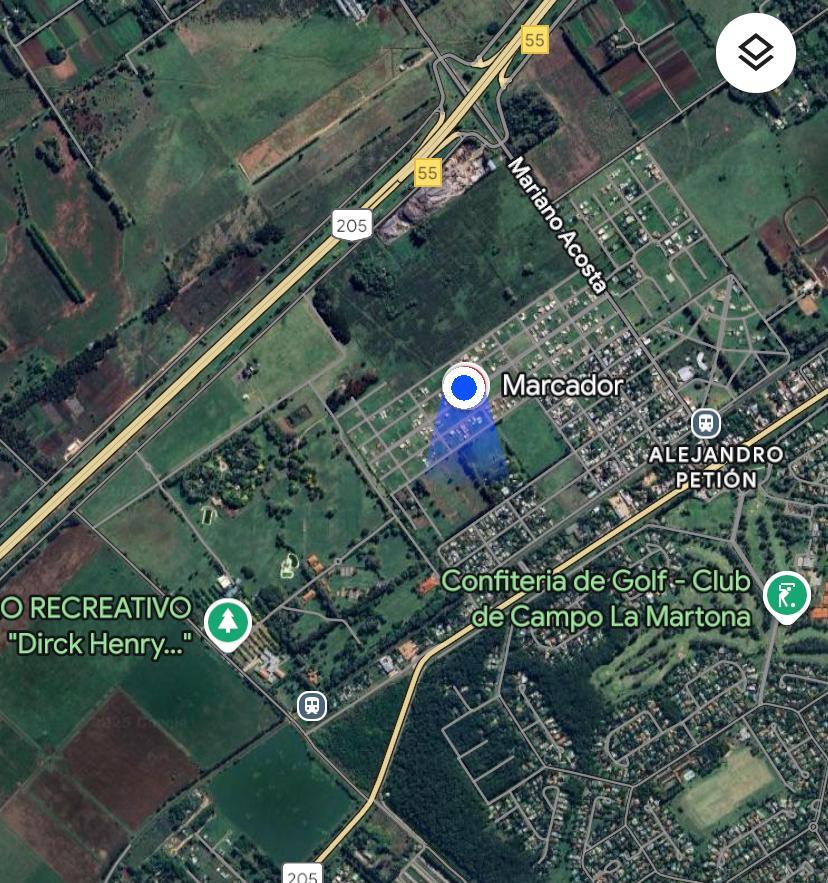Open Alejandro Petión train station marker
This screenshot has height=883, width=828.
point(706,422)
